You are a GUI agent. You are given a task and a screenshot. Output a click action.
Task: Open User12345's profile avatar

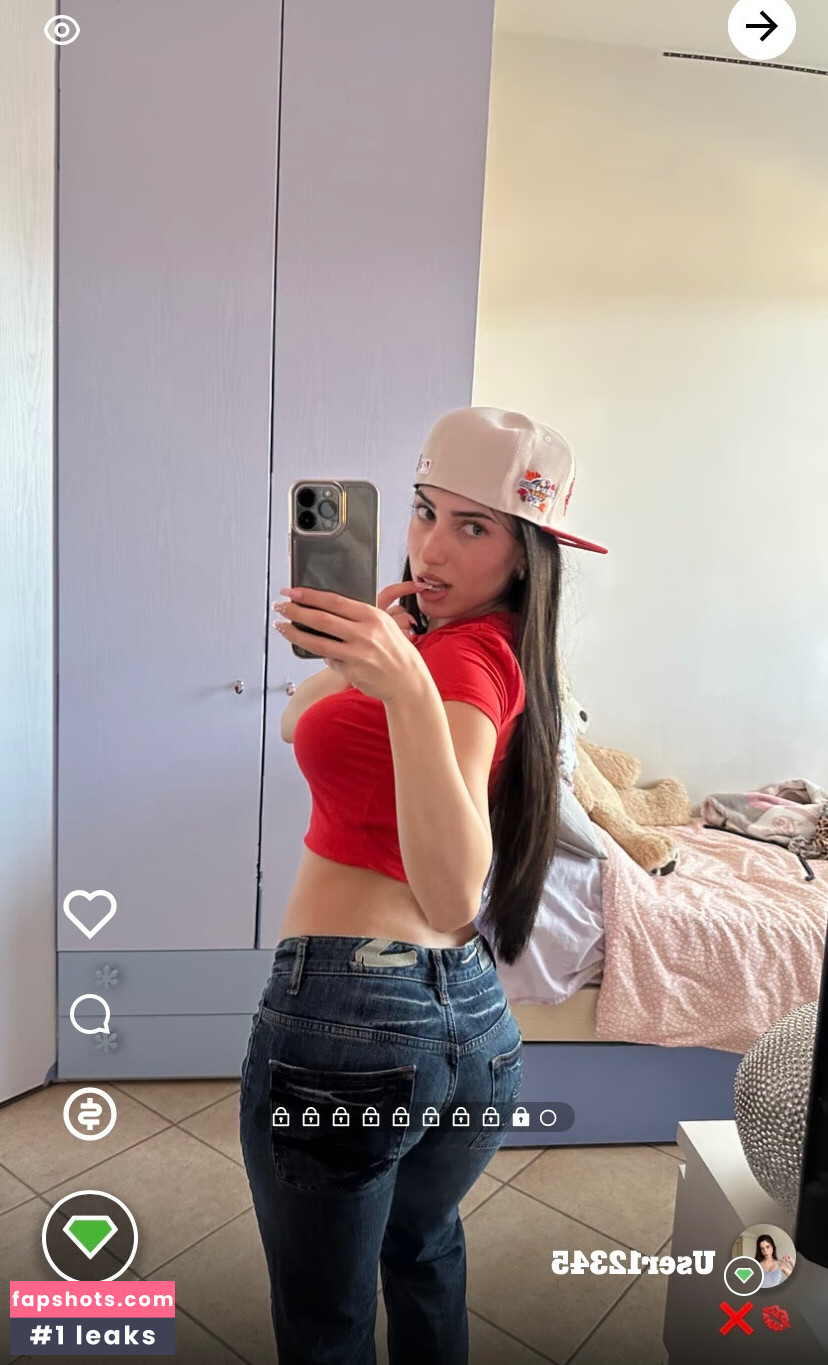(x=764, y=1256)
